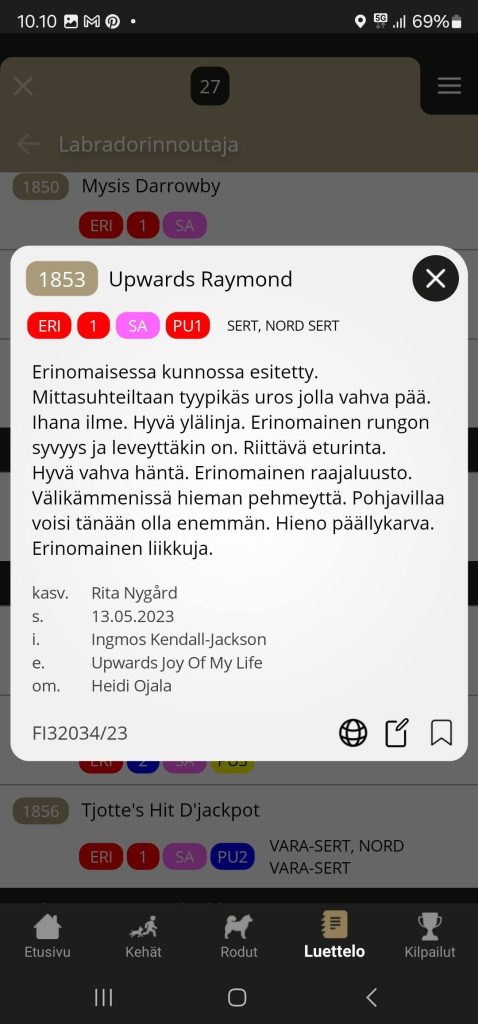Bookmark Upwards Raymond

click(x=441, y=733)
